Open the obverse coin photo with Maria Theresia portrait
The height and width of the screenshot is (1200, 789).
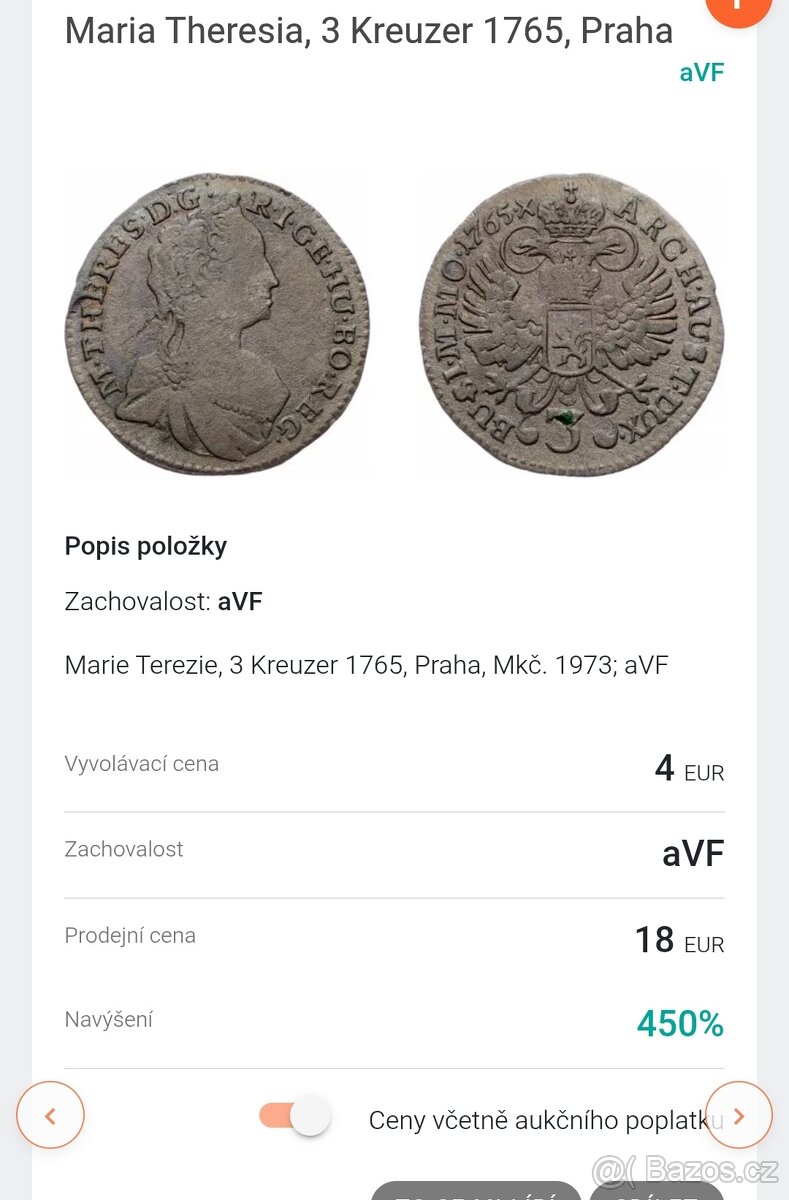click(x=218, y=323)
